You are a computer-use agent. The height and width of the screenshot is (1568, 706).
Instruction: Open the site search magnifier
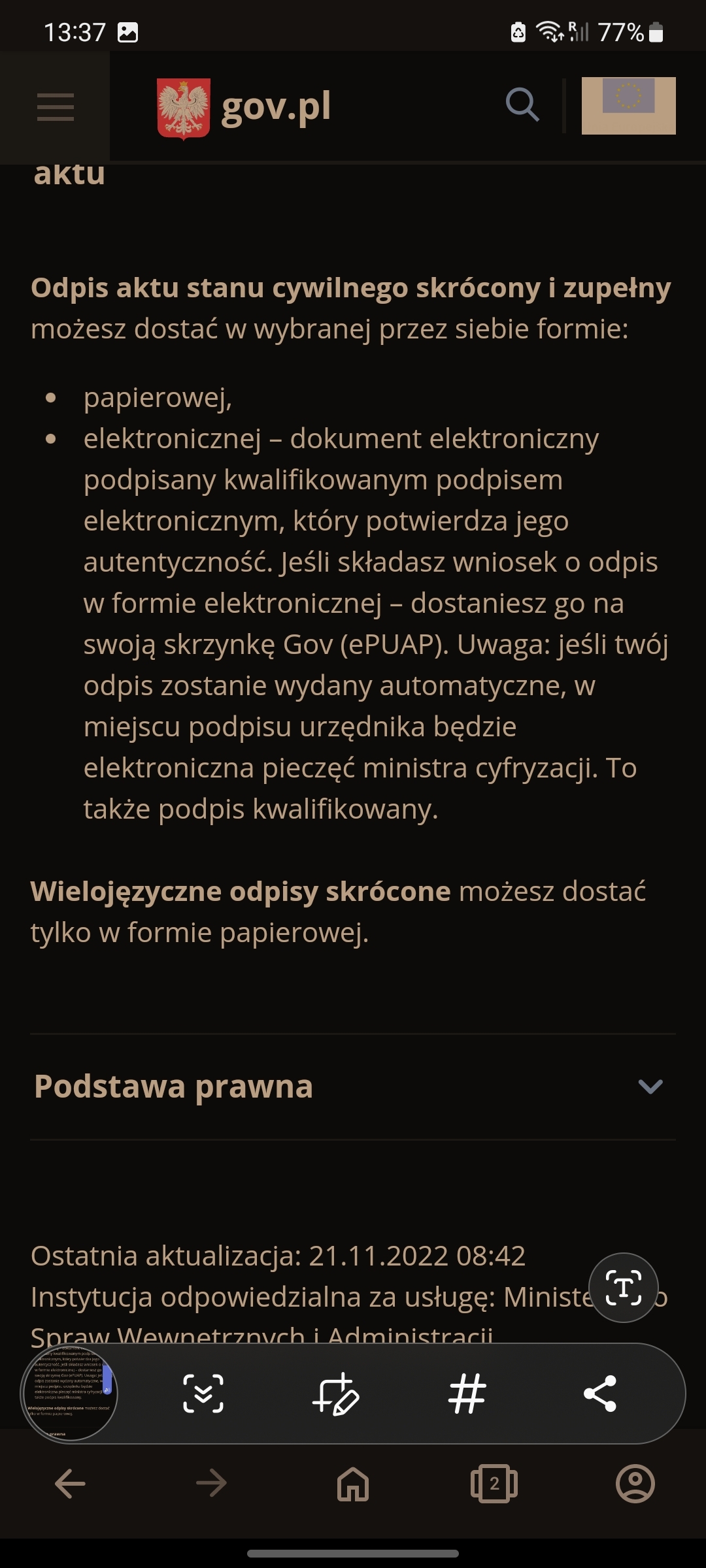tap(522, 105)
